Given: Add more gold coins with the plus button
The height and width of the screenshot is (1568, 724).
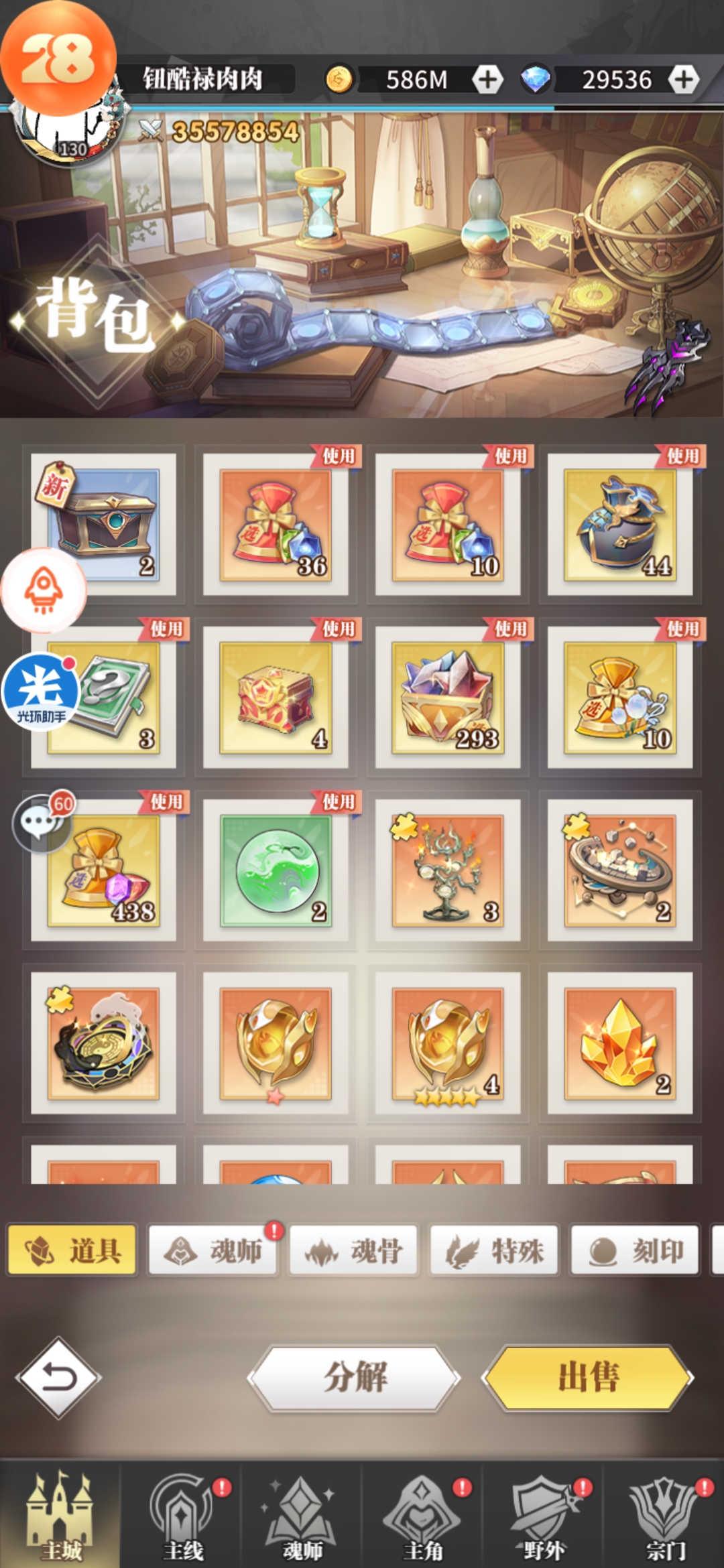Looking at the screenshot, I should tap(487, 80).
